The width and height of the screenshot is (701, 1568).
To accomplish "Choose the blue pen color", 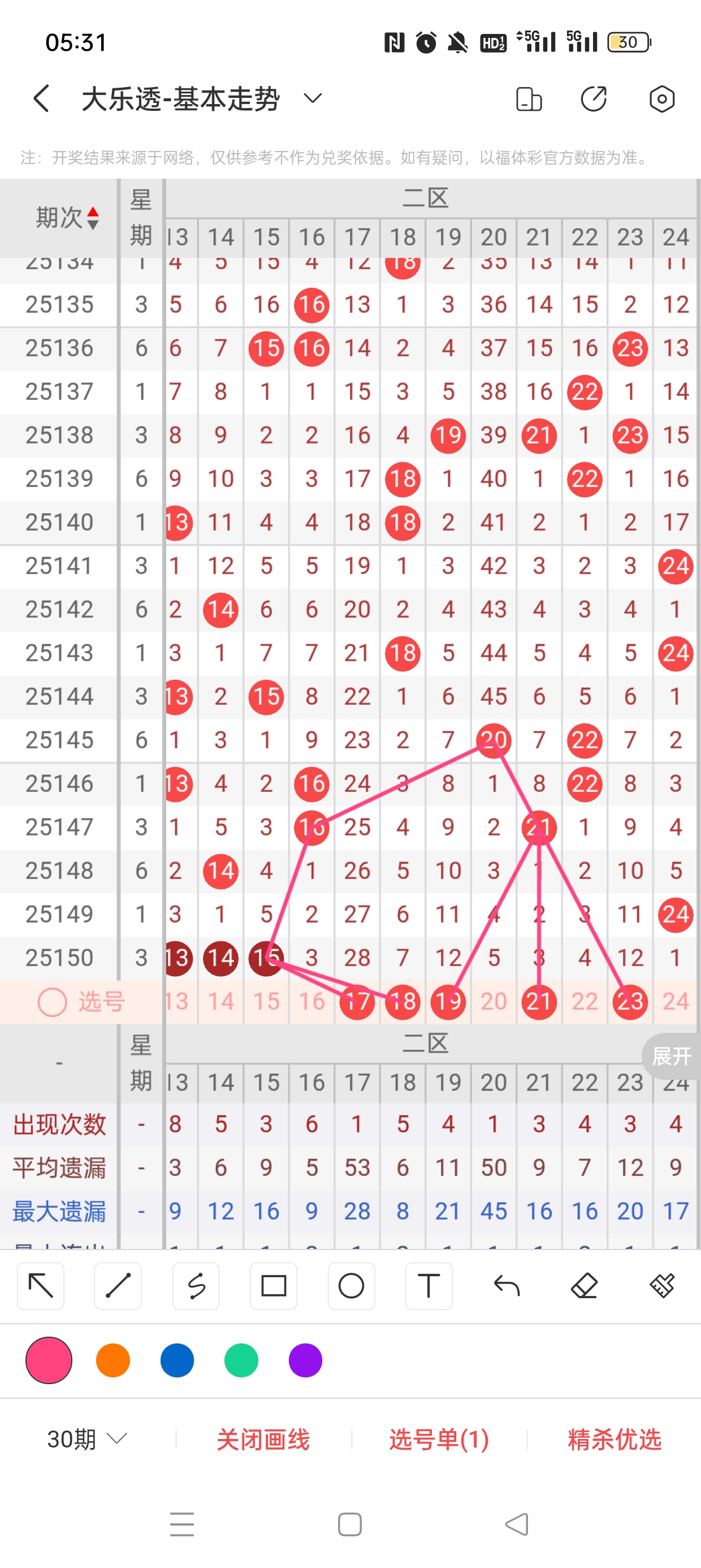I will point(177,1360).
